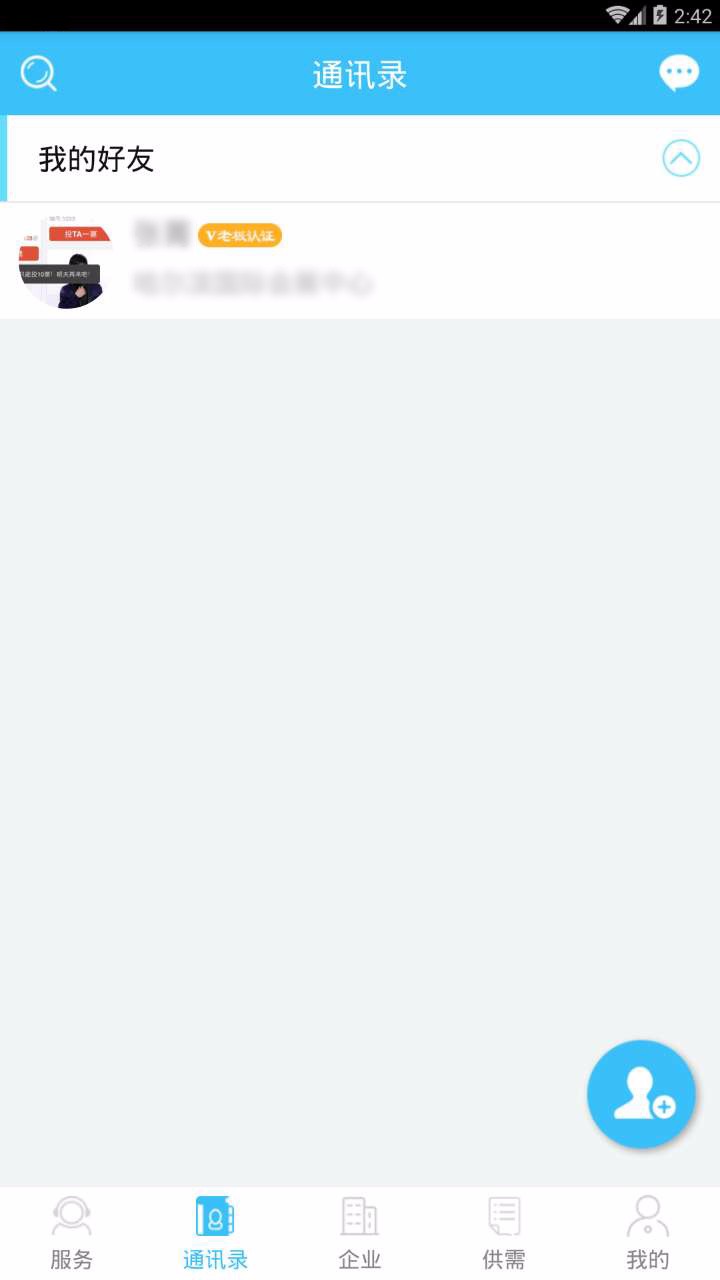Collapse the 我的好友 section
Image resolution: width=720 pixels, height=1280 pixels.
(681, 158)
